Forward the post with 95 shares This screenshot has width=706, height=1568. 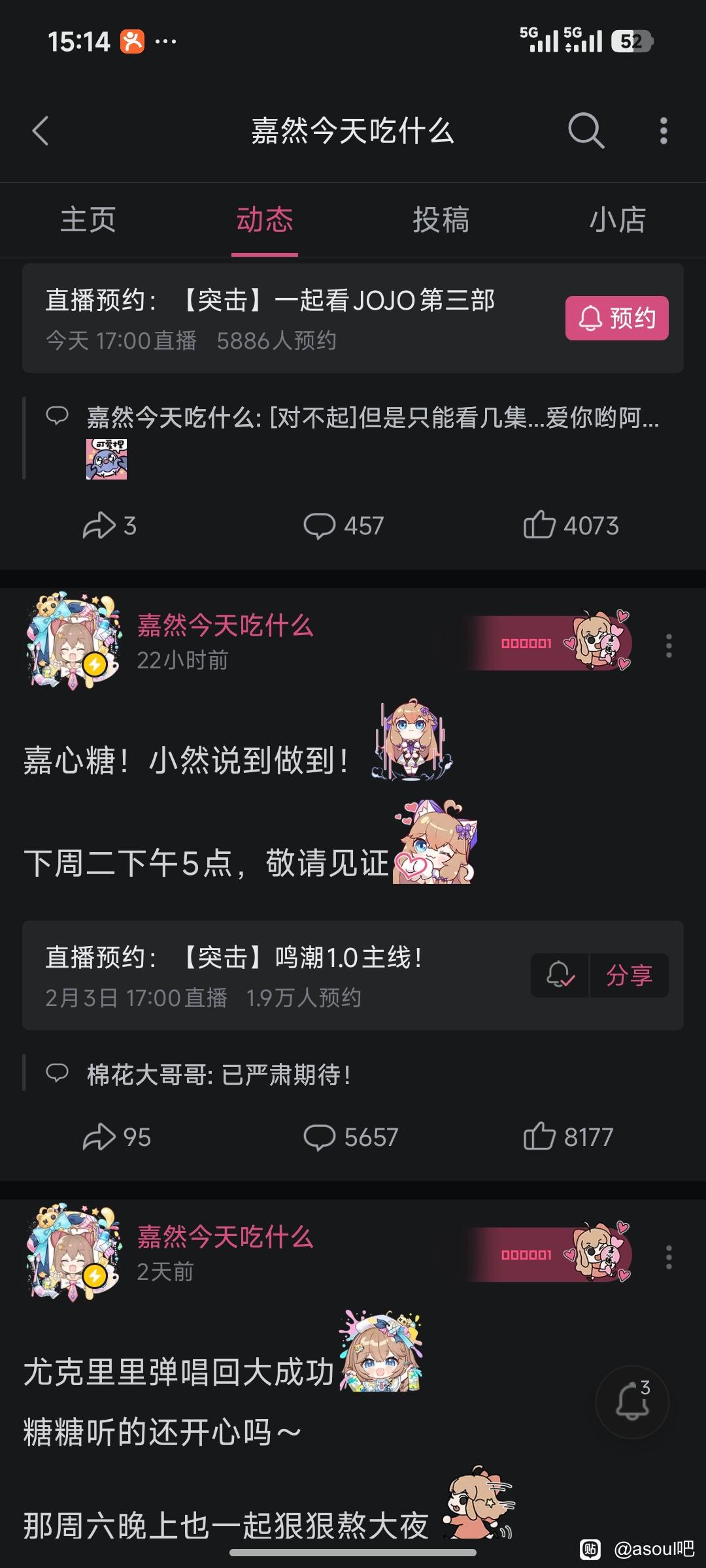pyautogui.click(x=117, y=1137)
